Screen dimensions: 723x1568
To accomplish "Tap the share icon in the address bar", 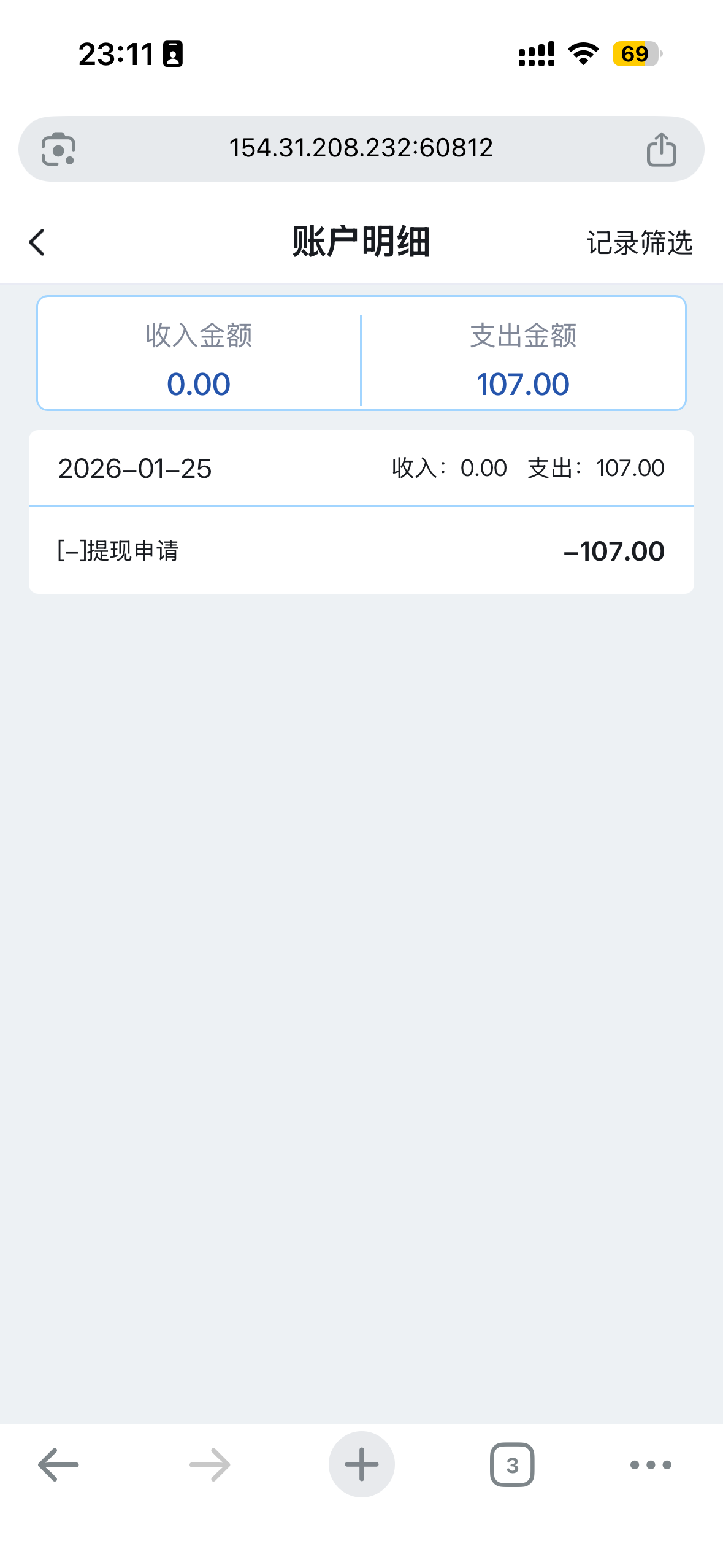I will pos(661,148).
